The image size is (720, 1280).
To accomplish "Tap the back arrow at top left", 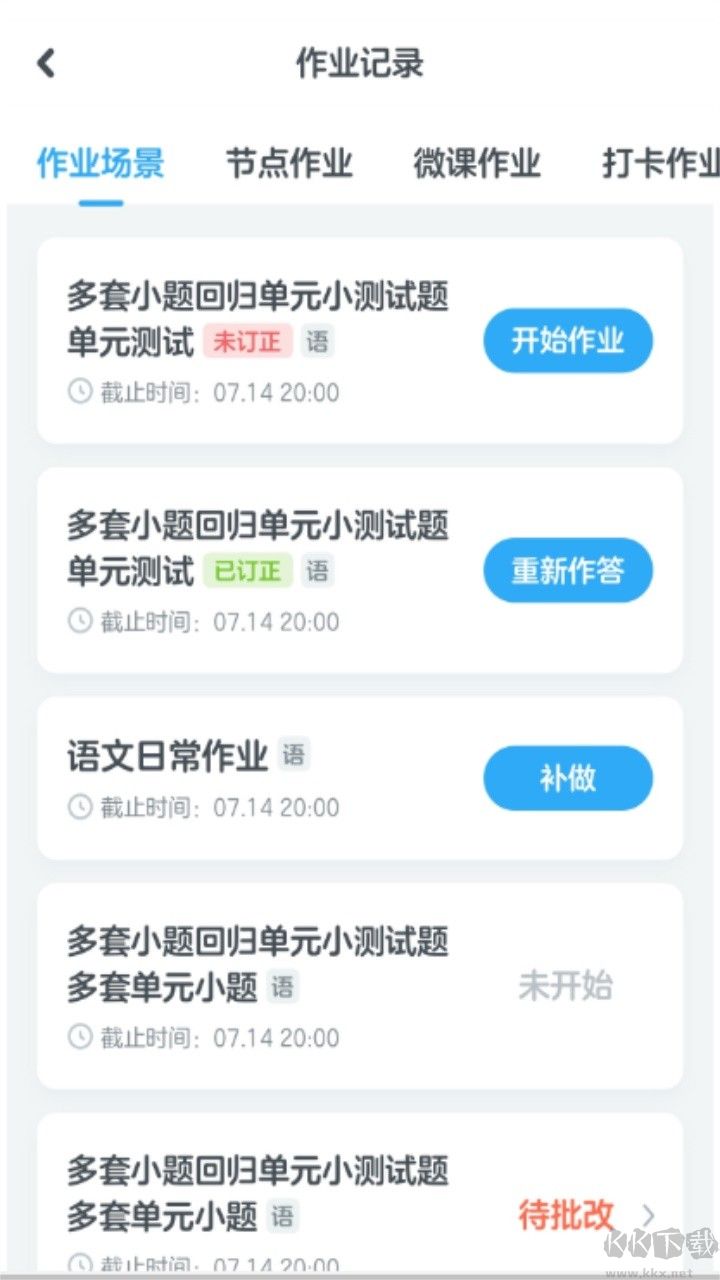I will pos(44,62).
